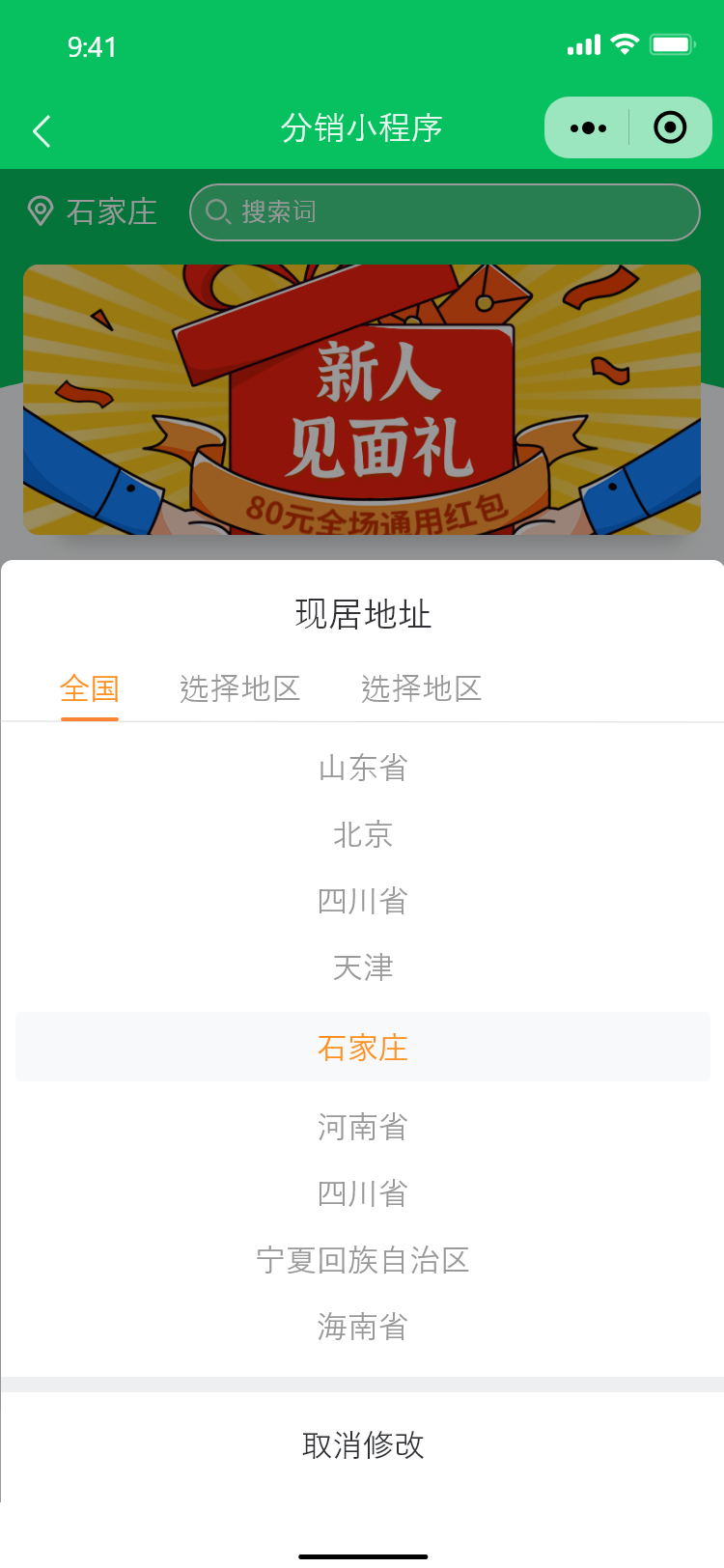Viewport: 724px width, 1568px height.
Task: Choose 北京 as the region
Action: click(363, 834)
